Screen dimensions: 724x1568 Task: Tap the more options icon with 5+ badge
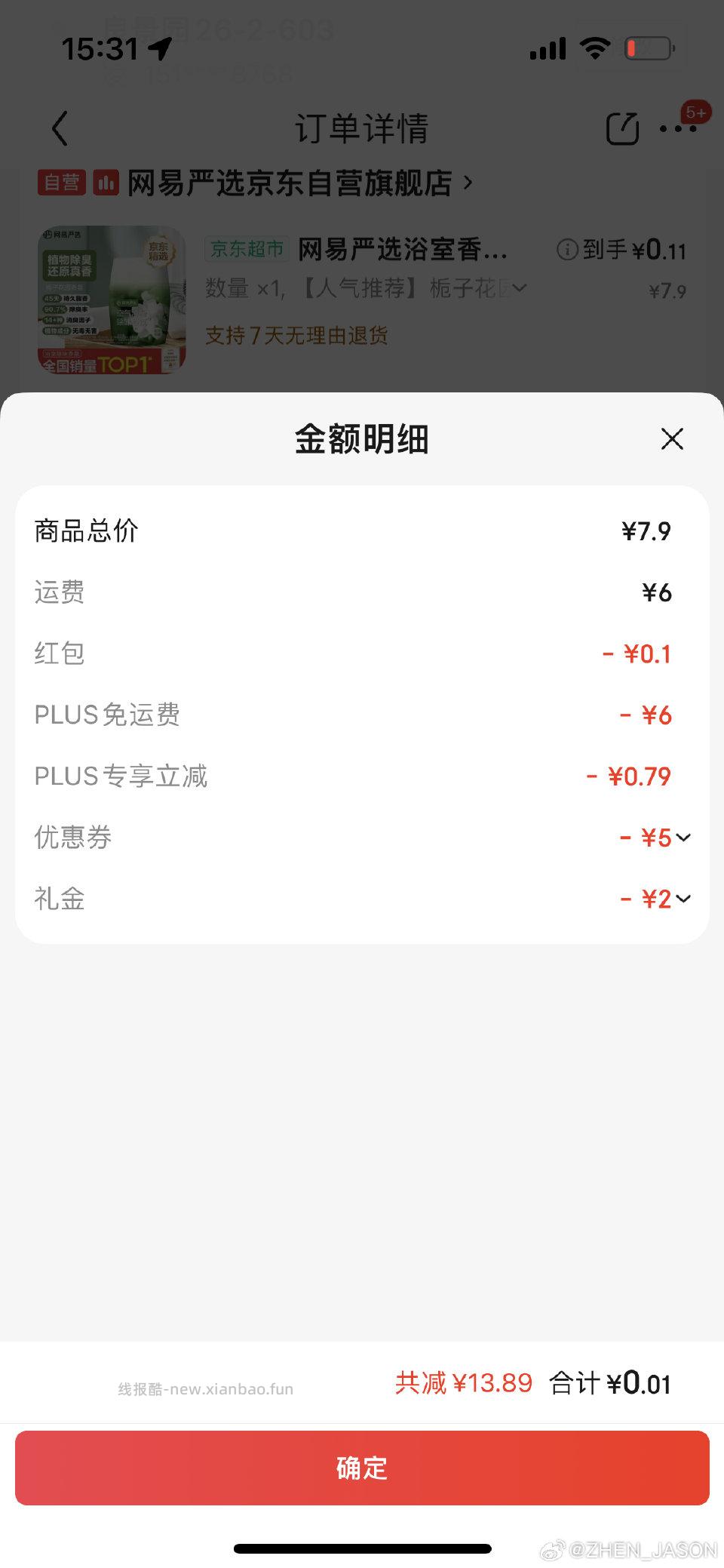point(677,128)
